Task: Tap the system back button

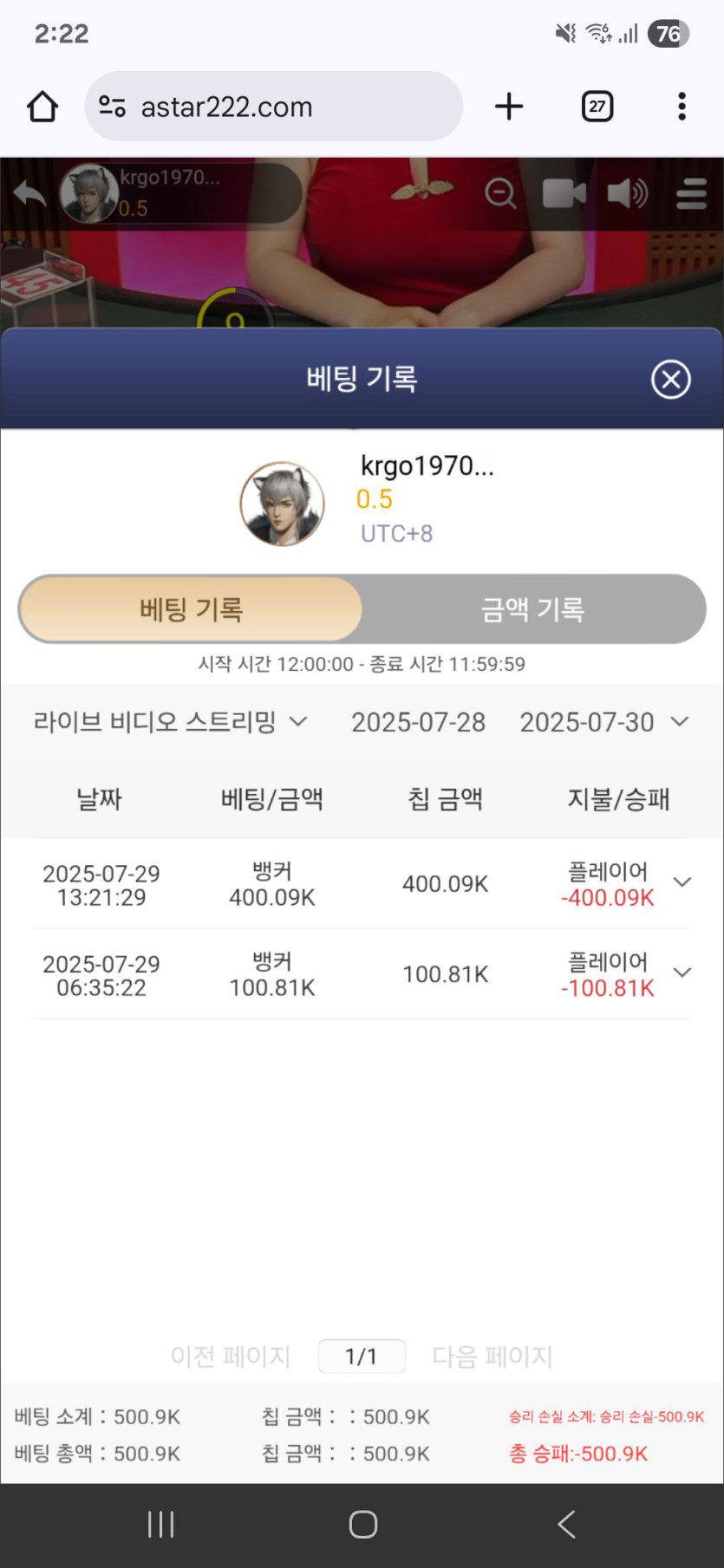Action: (566, 1524)
